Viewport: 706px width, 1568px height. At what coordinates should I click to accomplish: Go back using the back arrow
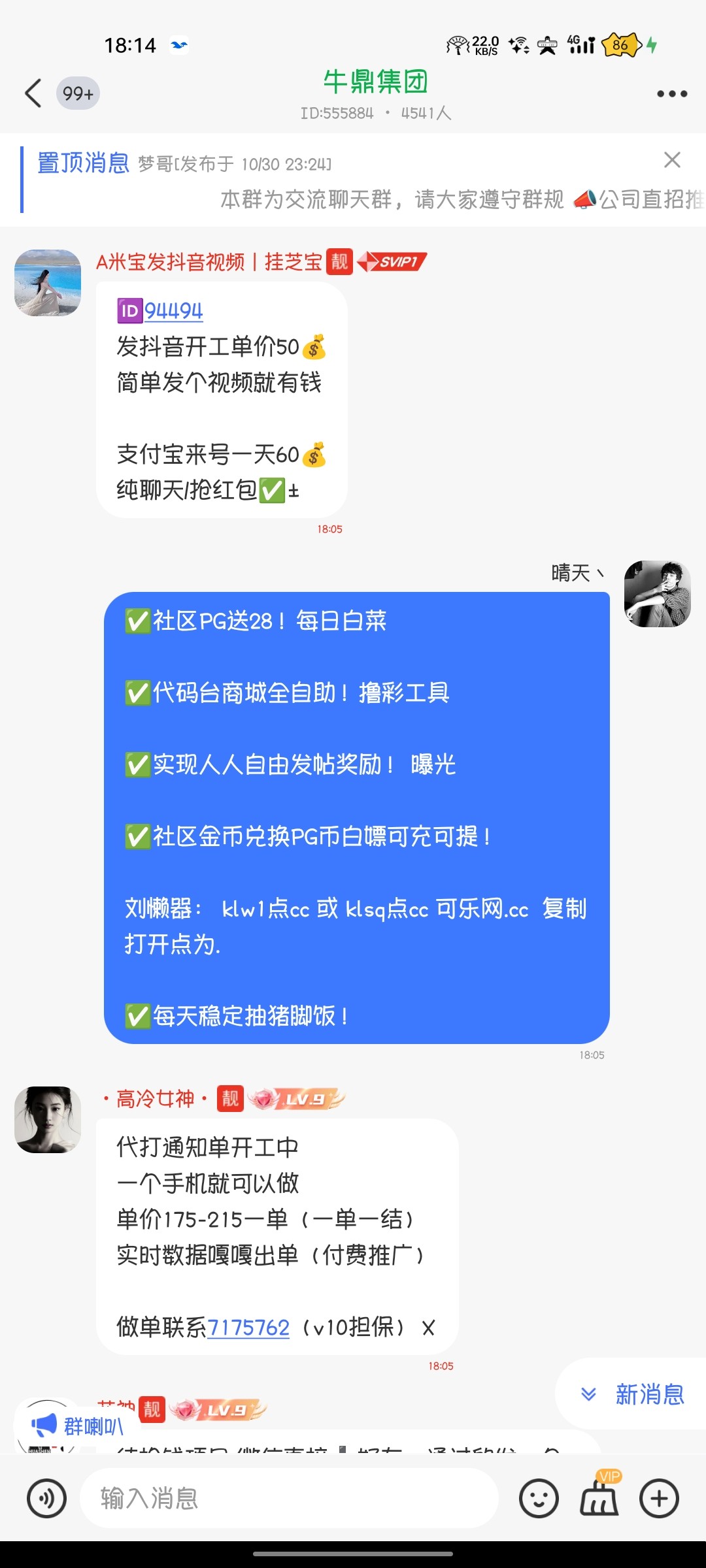click(34, 93)
